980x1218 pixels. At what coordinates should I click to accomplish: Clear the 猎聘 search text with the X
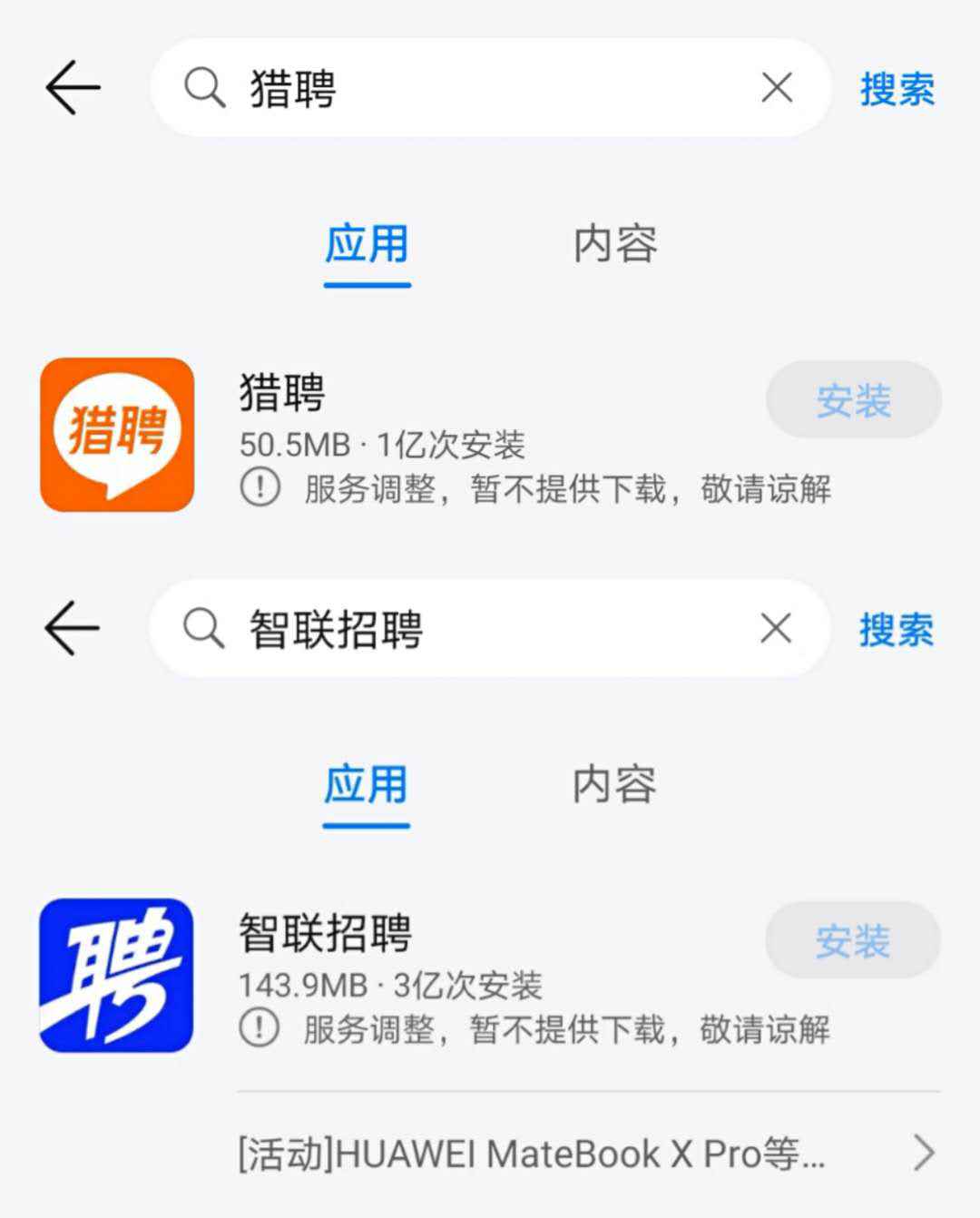[x=776, y=88]
